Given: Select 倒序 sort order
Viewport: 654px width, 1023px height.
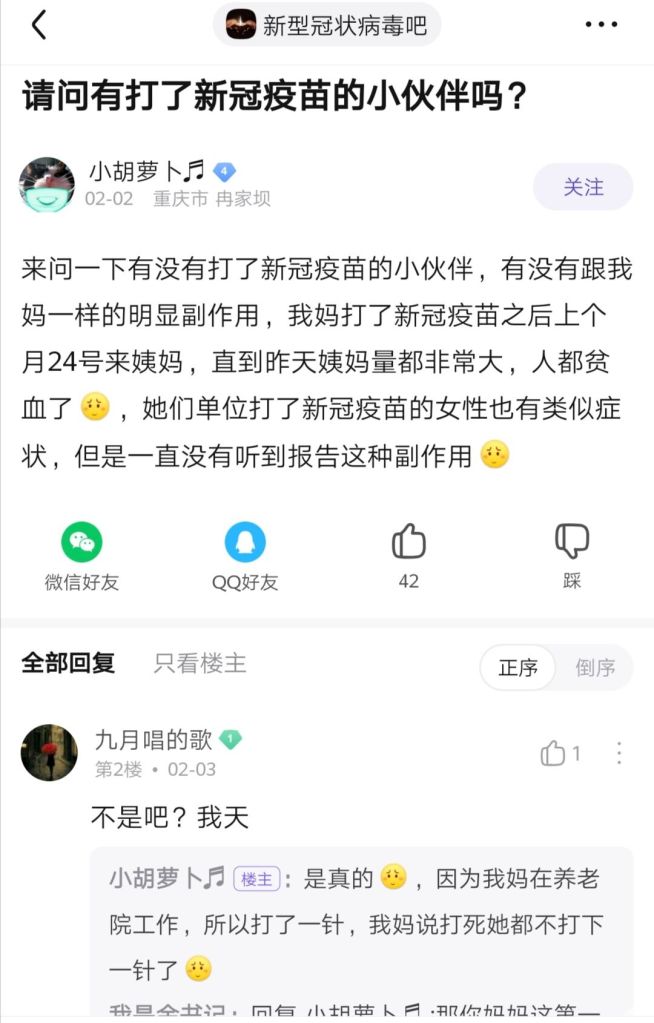Looking at the screenshot, I should click(x=595, y=668).
